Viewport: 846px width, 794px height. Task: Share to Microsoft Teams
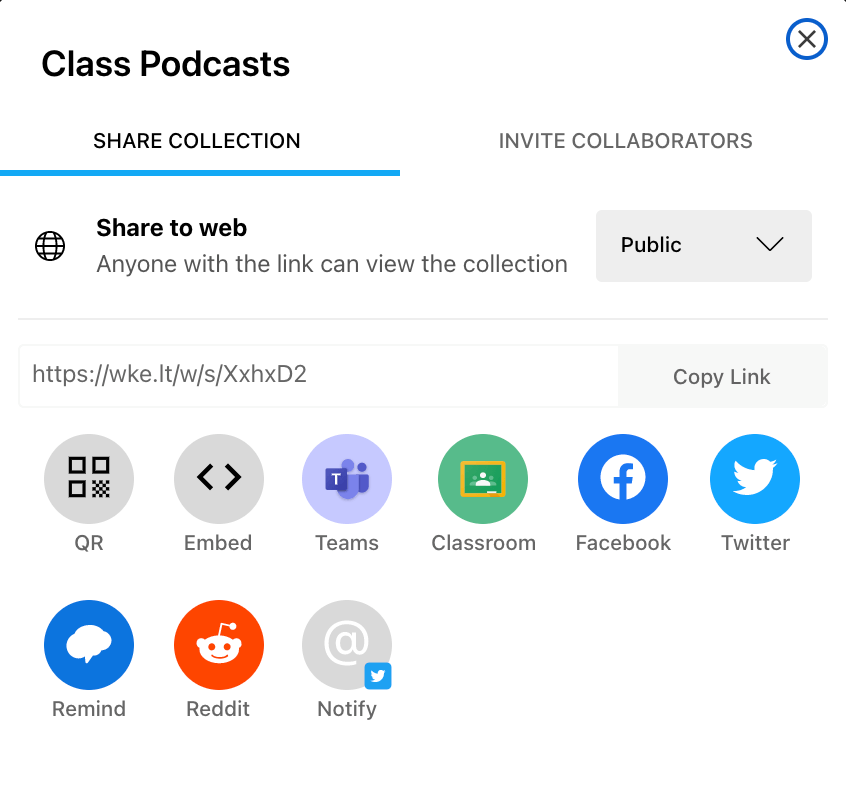click(347, 479)
